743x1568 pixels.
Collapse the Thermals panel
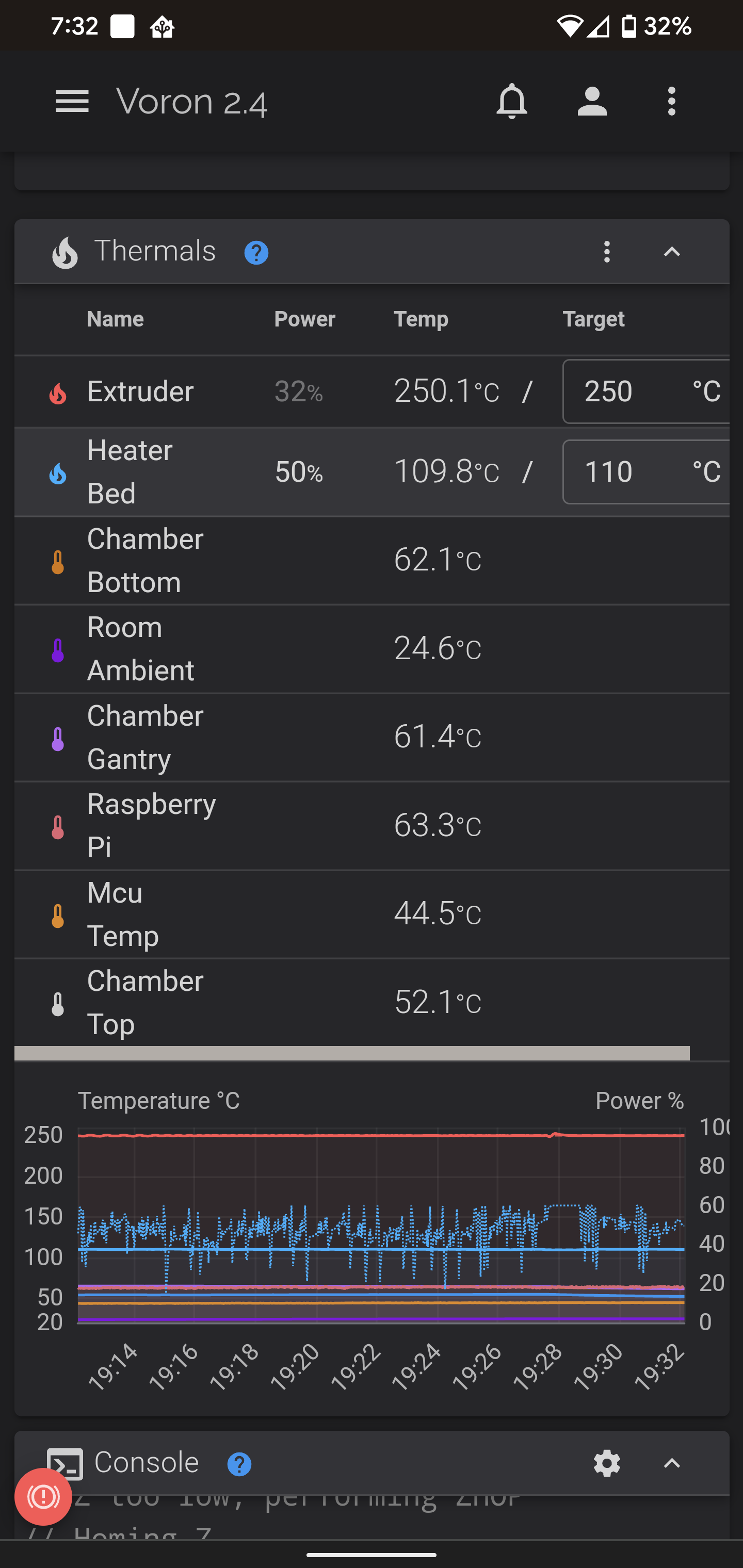click(671, 251)
